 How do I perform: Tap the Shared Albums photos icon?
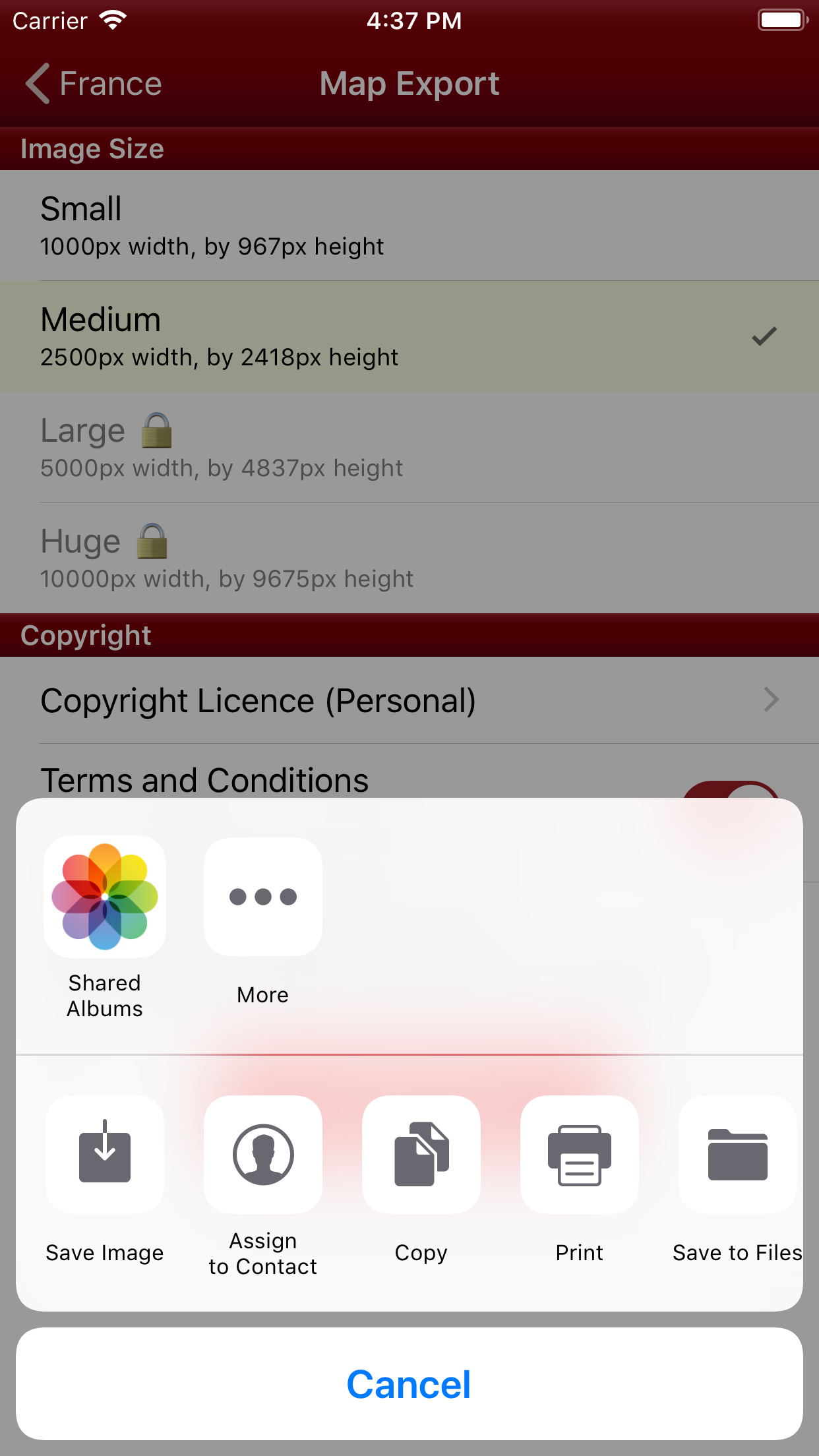pyautogui.click(x=104, y=895)
